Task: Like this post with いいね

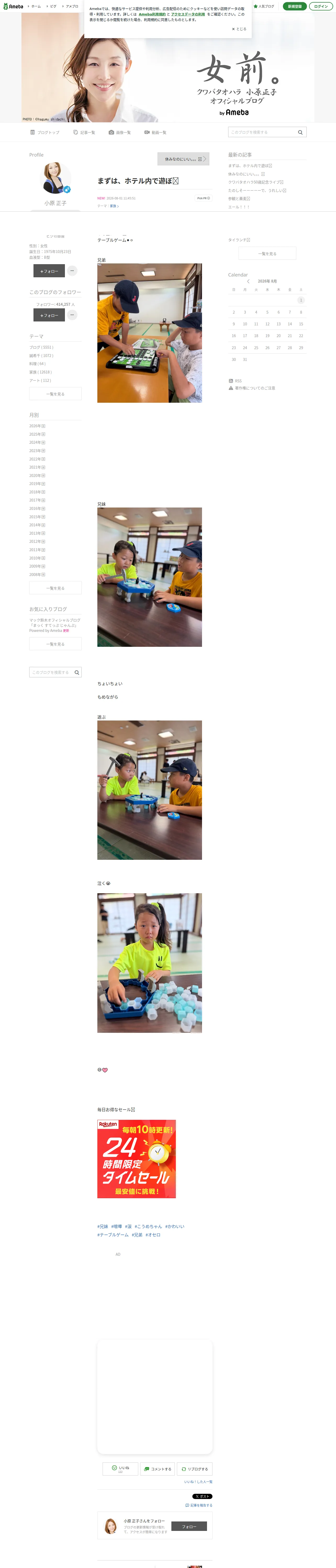Action: [x=120, y=1468]
